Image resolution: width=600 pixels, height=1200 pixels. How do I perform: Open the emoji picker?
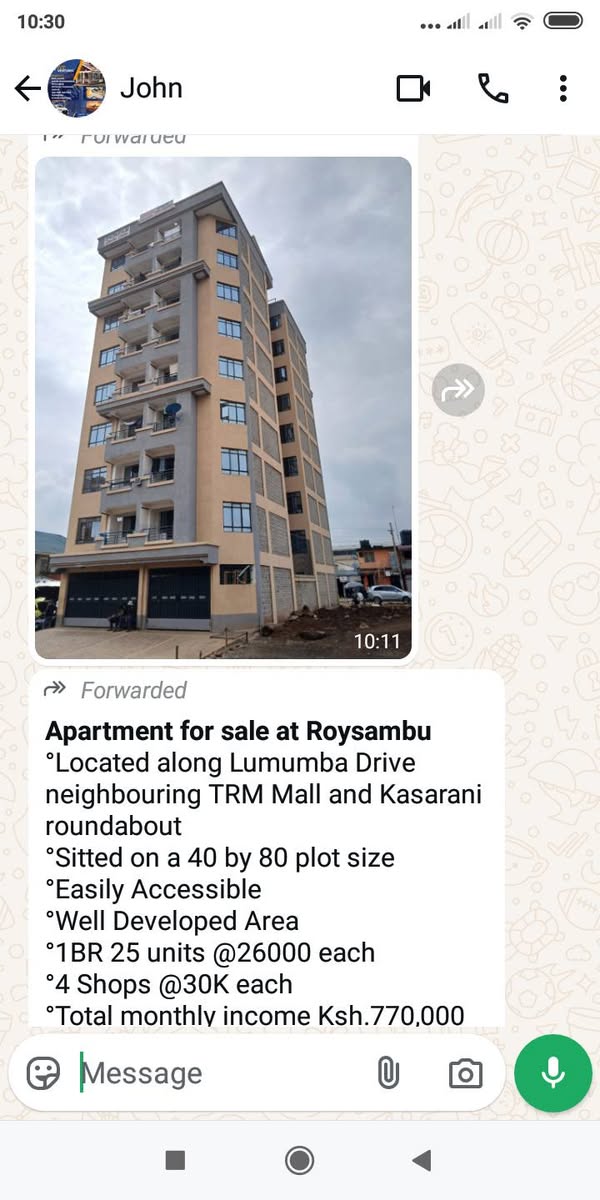click(43, 1073)
